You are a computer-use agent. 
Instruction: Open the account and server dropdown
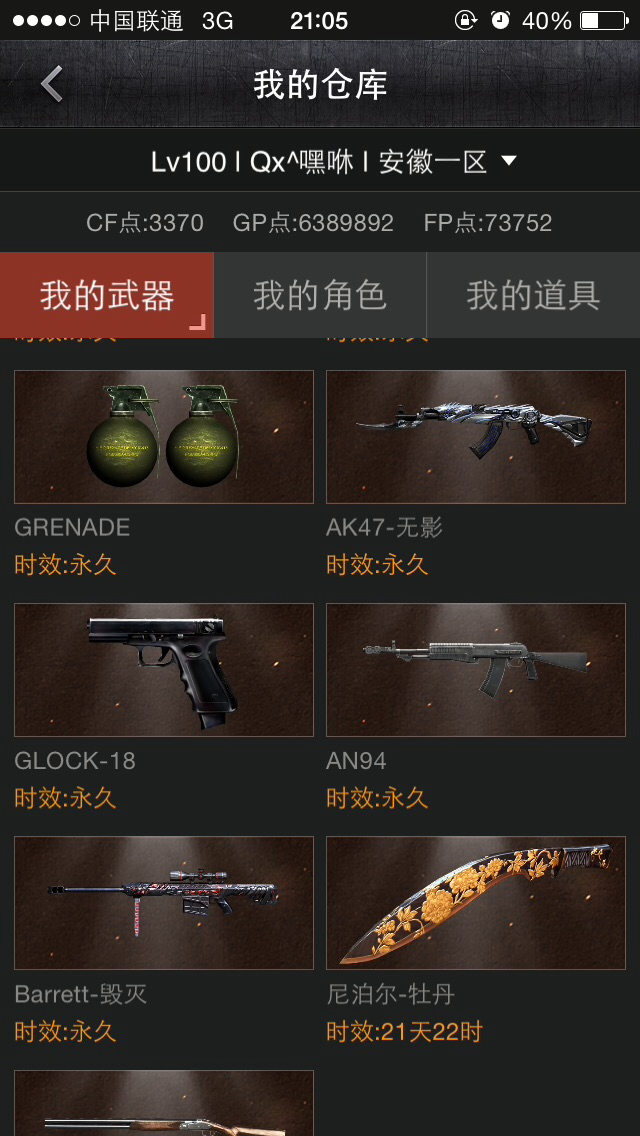333,162
